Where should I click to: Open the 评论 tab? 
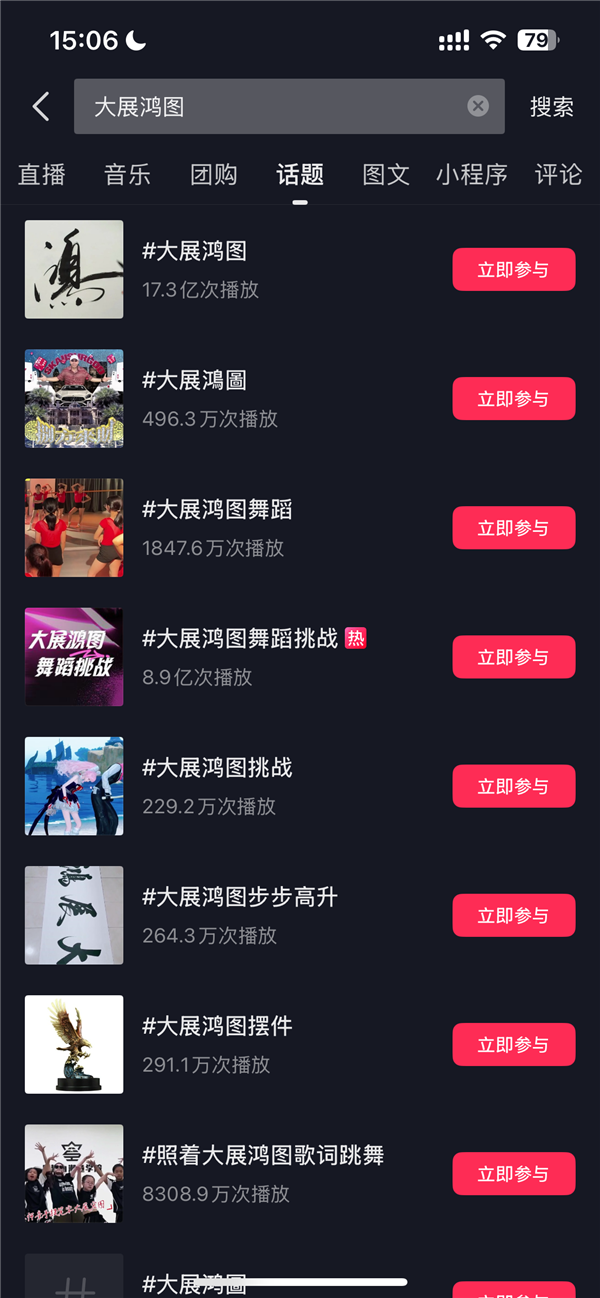(558, 174)
